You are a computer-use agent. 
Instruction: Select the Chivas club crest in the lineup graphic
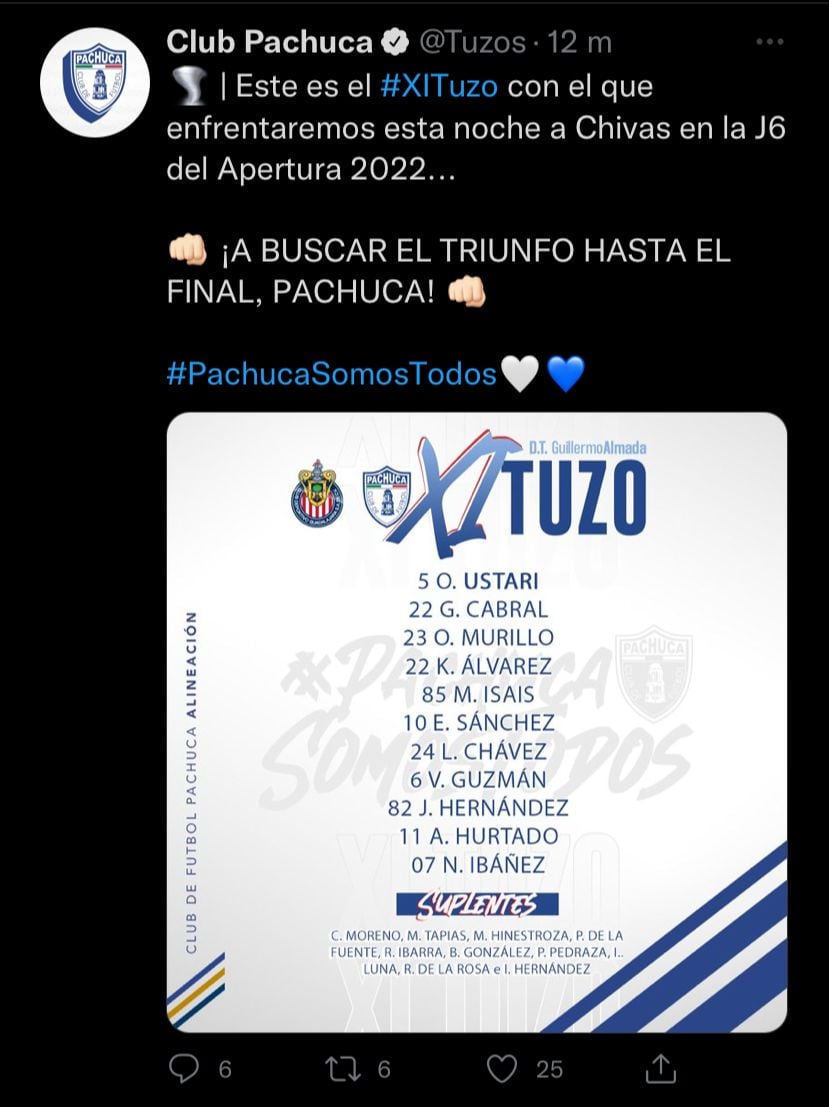coord(318,492)
